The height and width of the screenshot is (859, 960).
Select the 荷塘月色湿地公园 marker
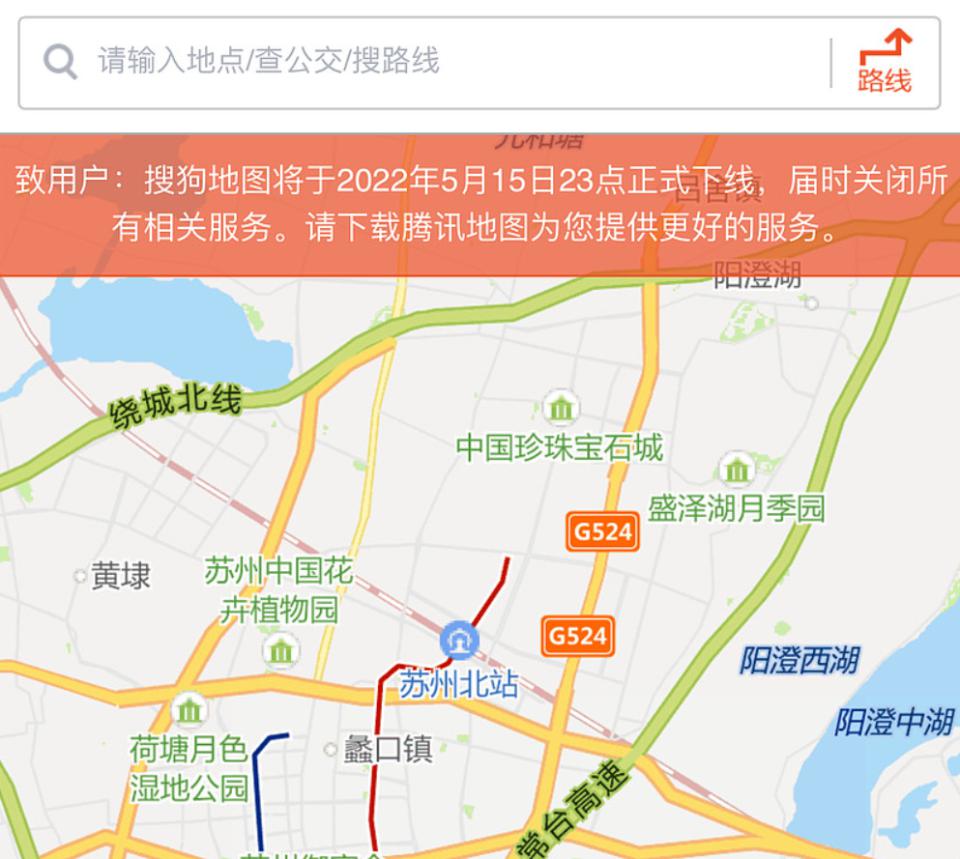click(189, 710)
